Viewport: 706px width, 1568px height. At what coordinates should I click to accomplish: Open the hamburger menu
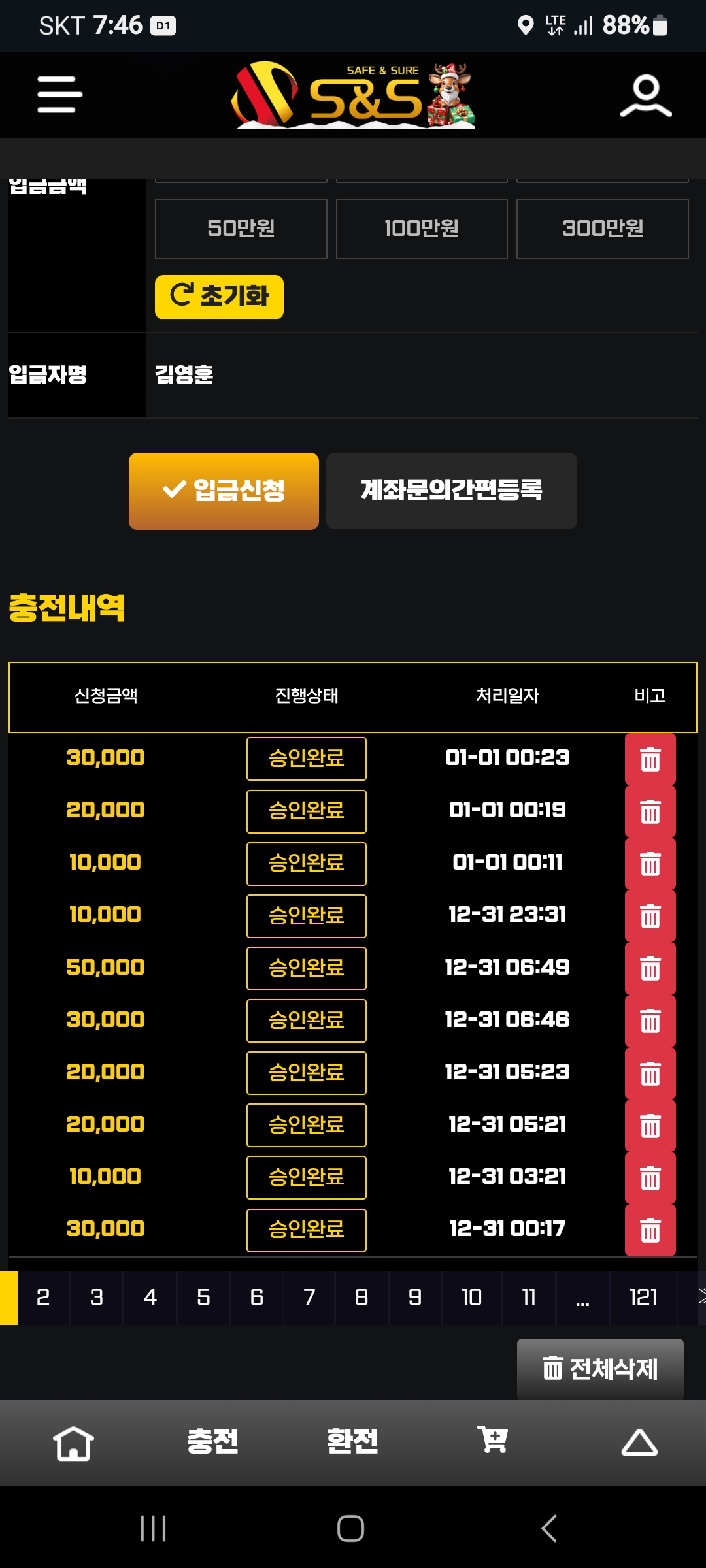pos(59,95)
